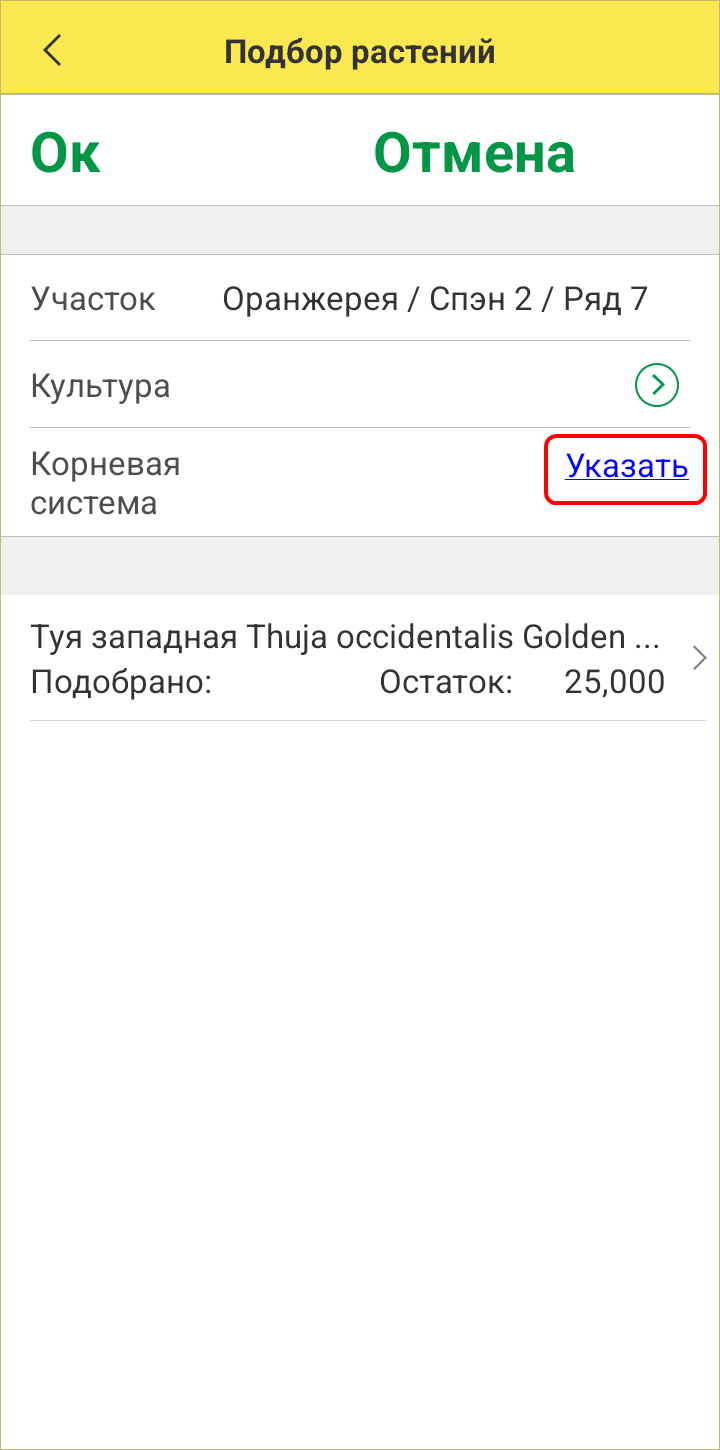Go back from Подбор растений

coord(53,50)
